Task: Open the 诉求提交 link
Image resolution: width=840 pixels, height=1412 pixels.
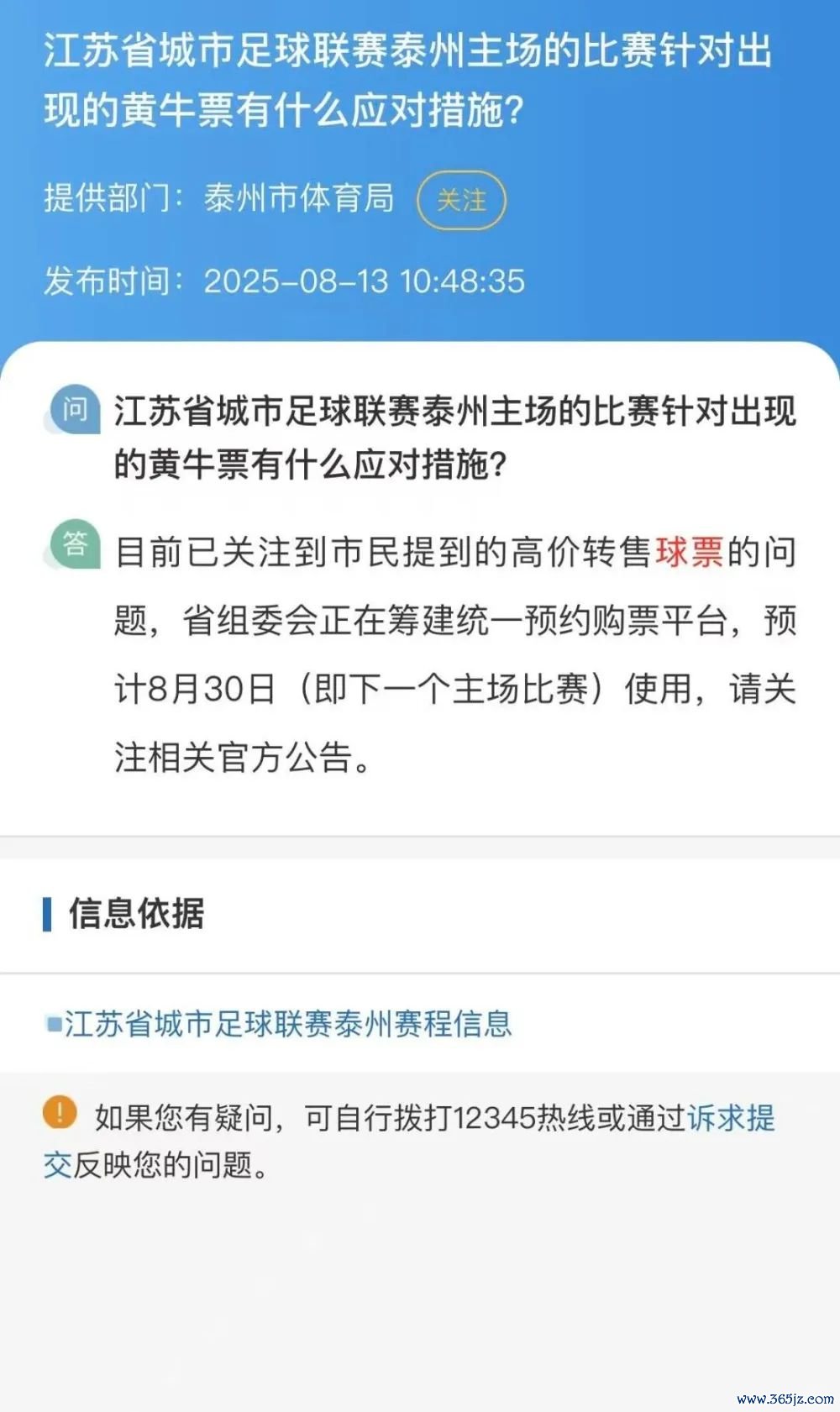Action: point(731,1118)
